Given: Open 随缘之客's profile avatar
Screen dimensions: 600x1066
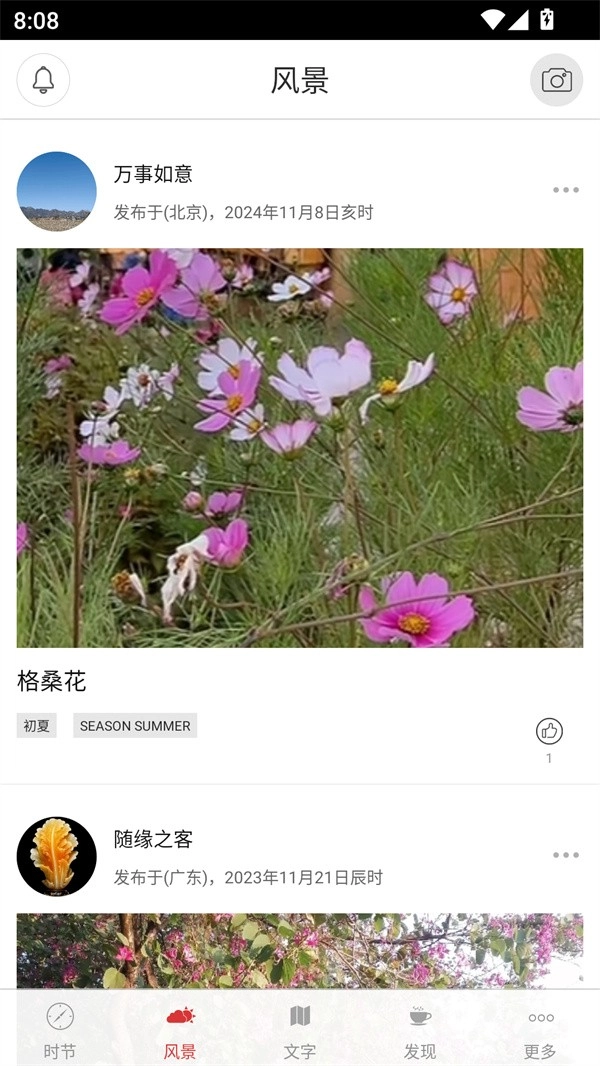Looking at the screenshot, I should [x=57, y=857].
